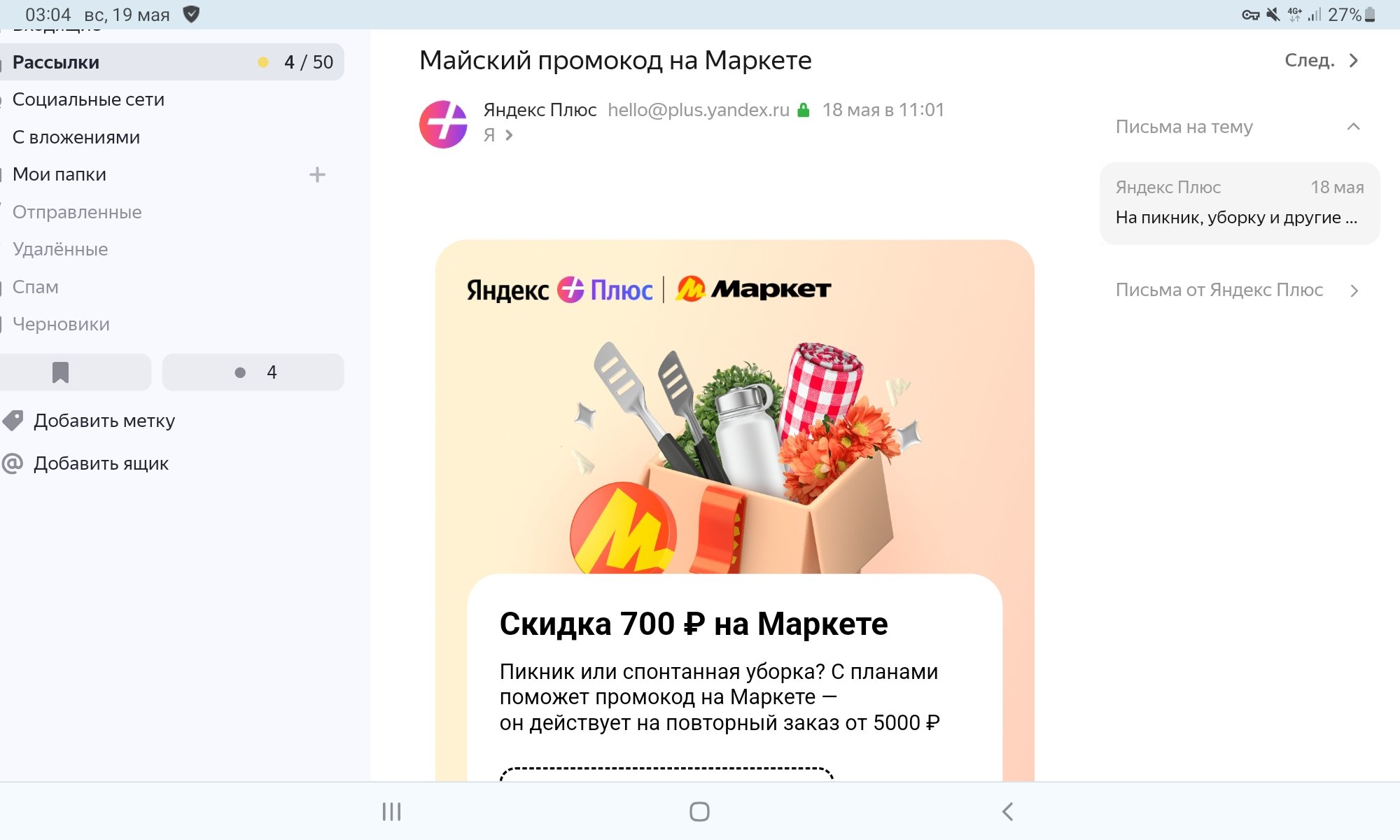The width and height of the screenshot is (1400, 840).
Task: Expand recipient details next to Я
Action: point(499,135)
